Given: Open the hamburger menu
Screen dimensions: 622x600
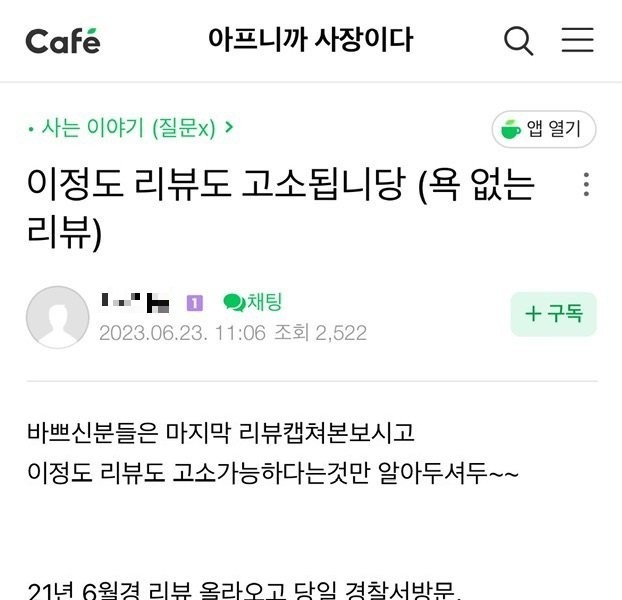Looking at the screenshot, I should [577, 41].
